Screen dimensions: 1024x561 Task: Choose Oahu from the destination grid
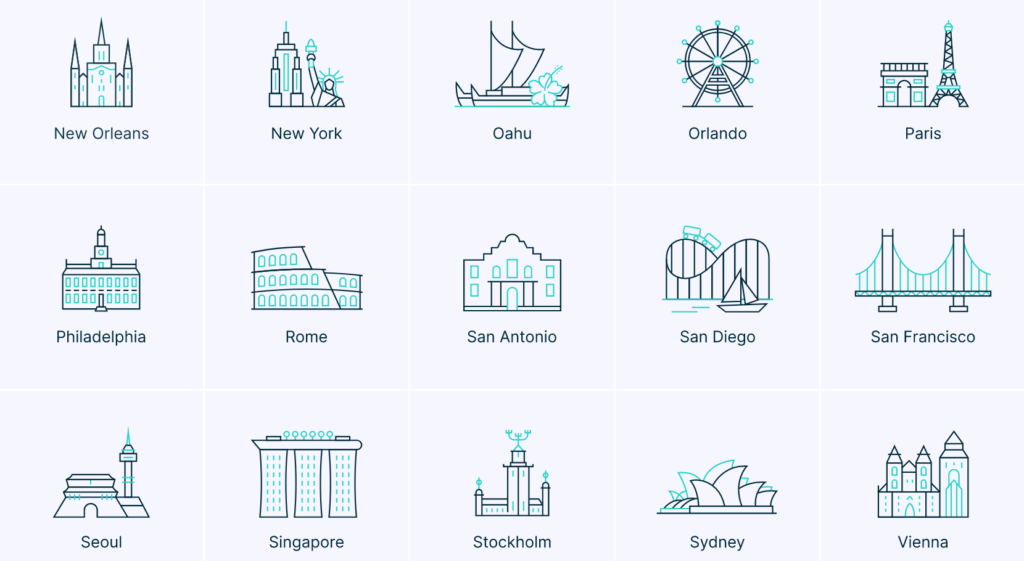(x=511, y=90)
